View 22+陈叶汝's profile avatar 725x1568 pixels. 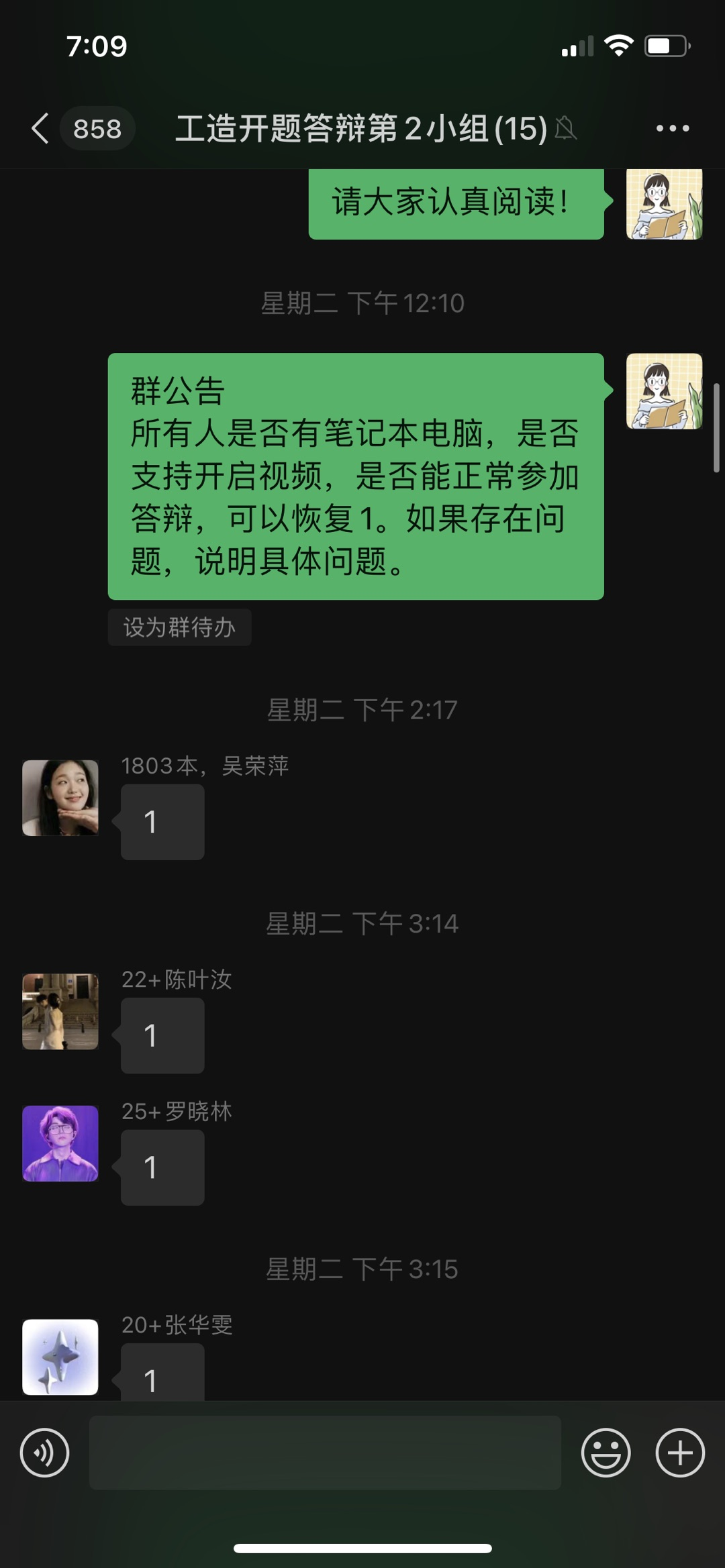(60, 1011)
